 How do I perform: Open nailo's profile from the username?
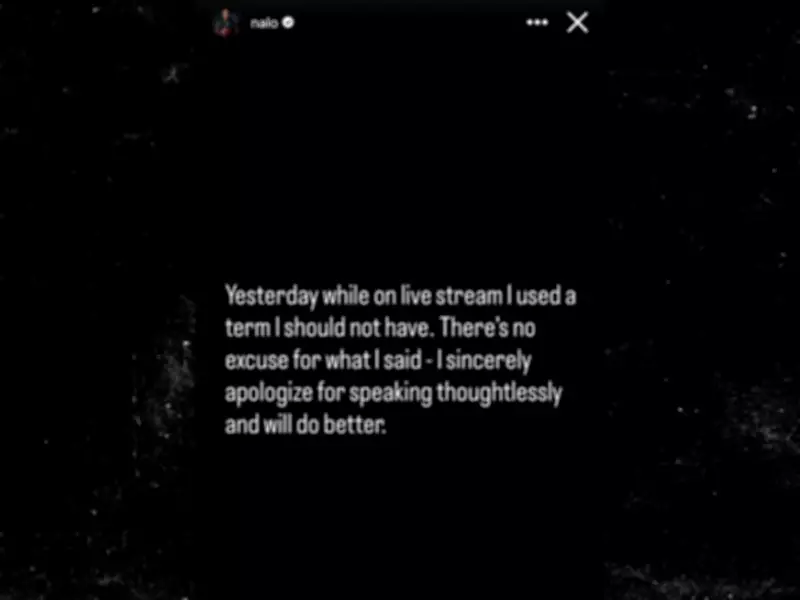coord(262,23)
